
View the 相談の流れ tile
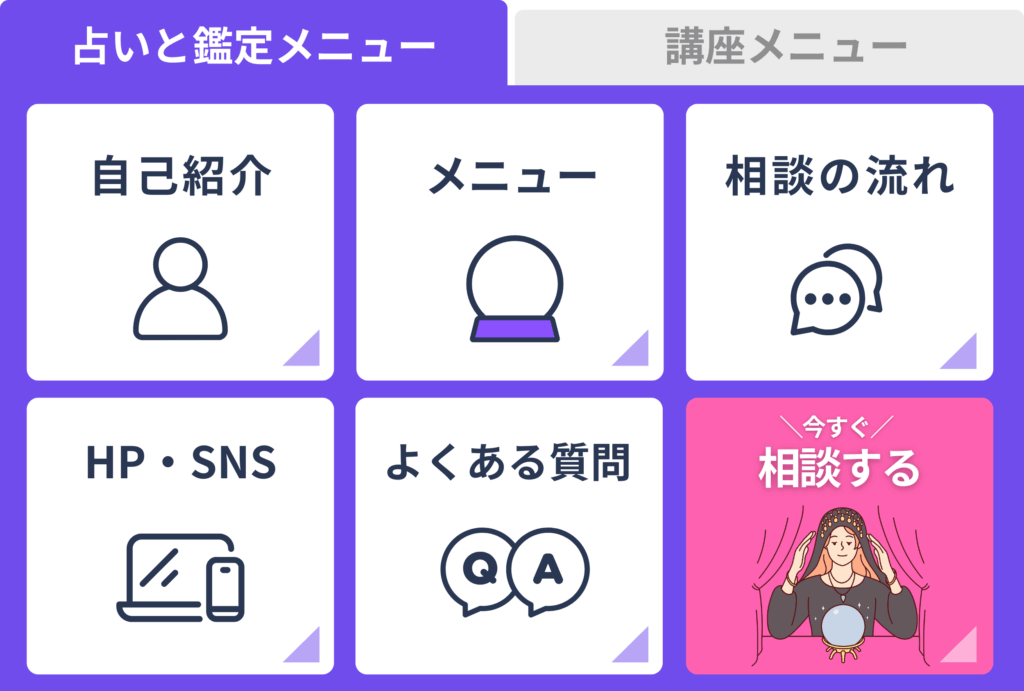pos(839,242)
